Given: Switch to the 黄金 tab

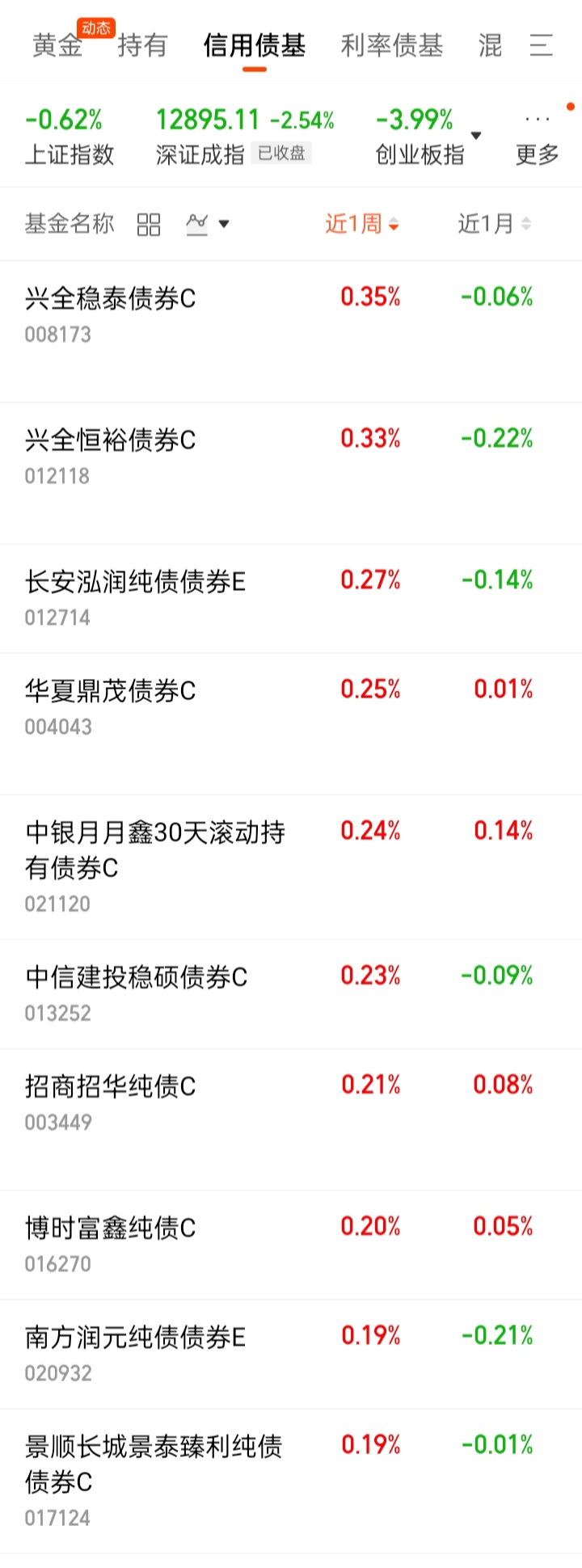Looking at the screenshot, I should point(57,46).
